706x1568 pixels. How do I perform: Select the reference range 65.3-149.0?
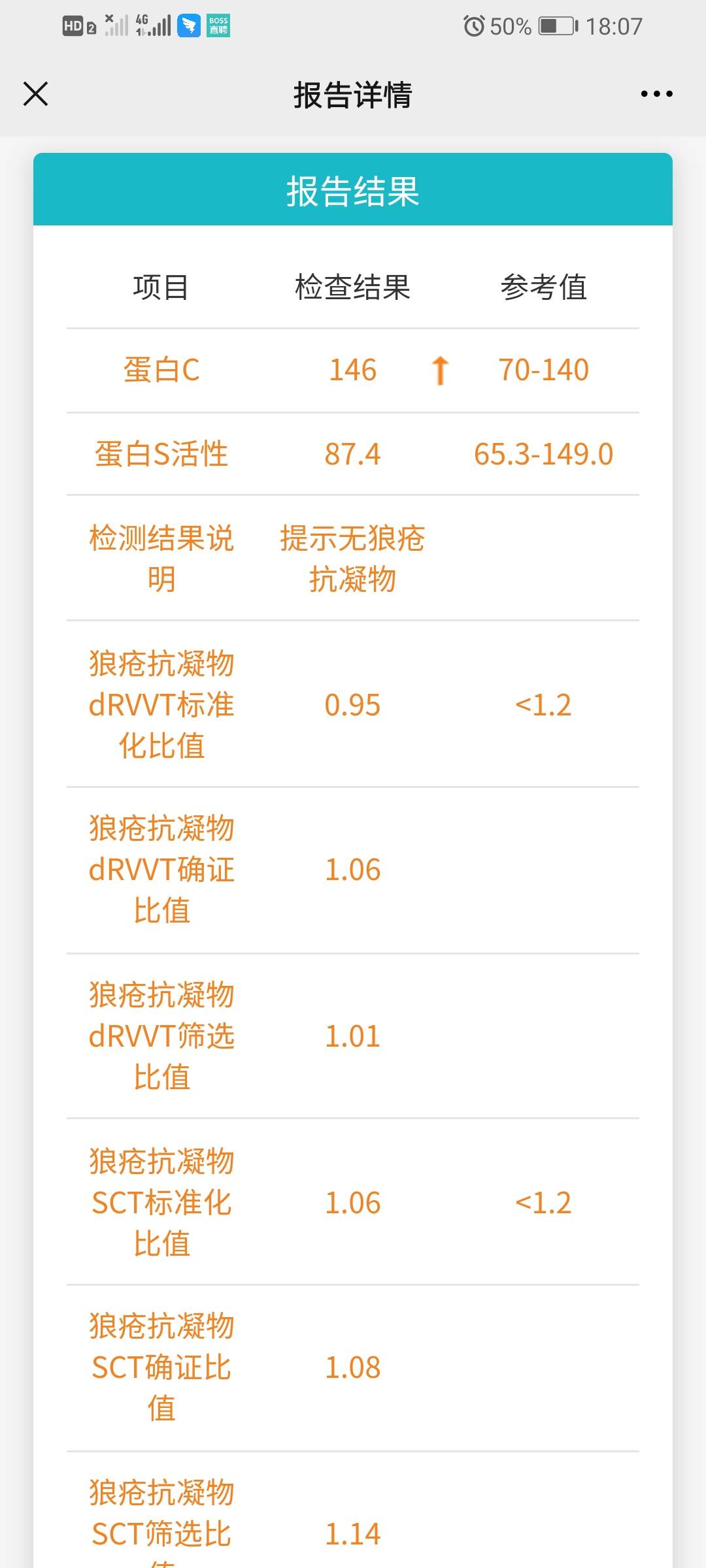[543, 453]
